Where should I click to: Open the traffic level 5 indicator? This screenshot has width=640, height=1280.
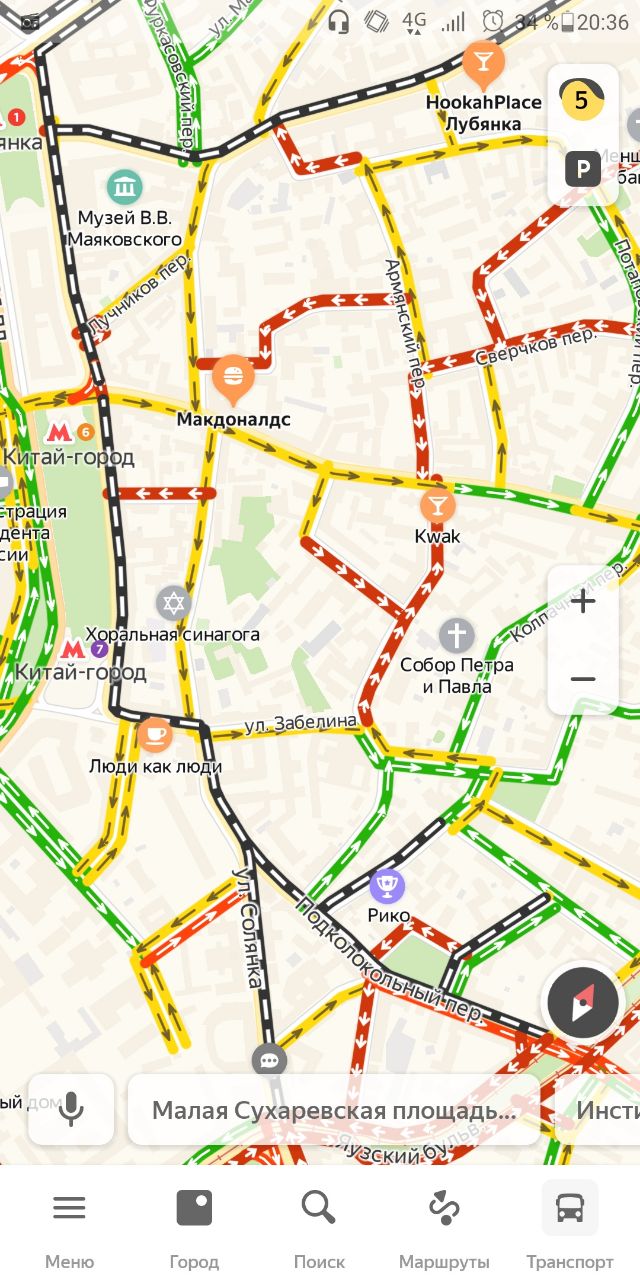(582, 99)
